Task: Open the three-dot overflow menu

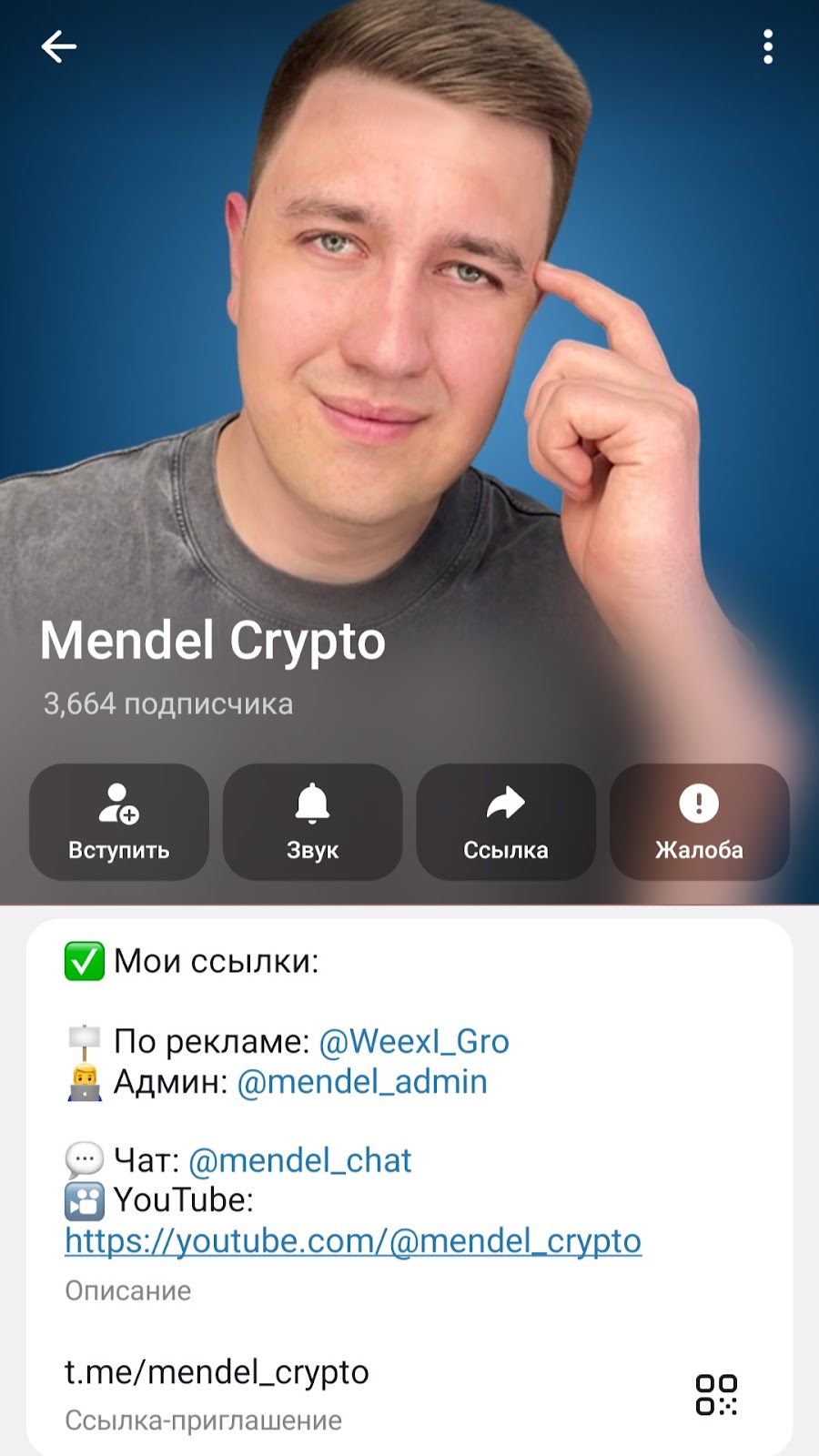Action: tap(768, 46)
